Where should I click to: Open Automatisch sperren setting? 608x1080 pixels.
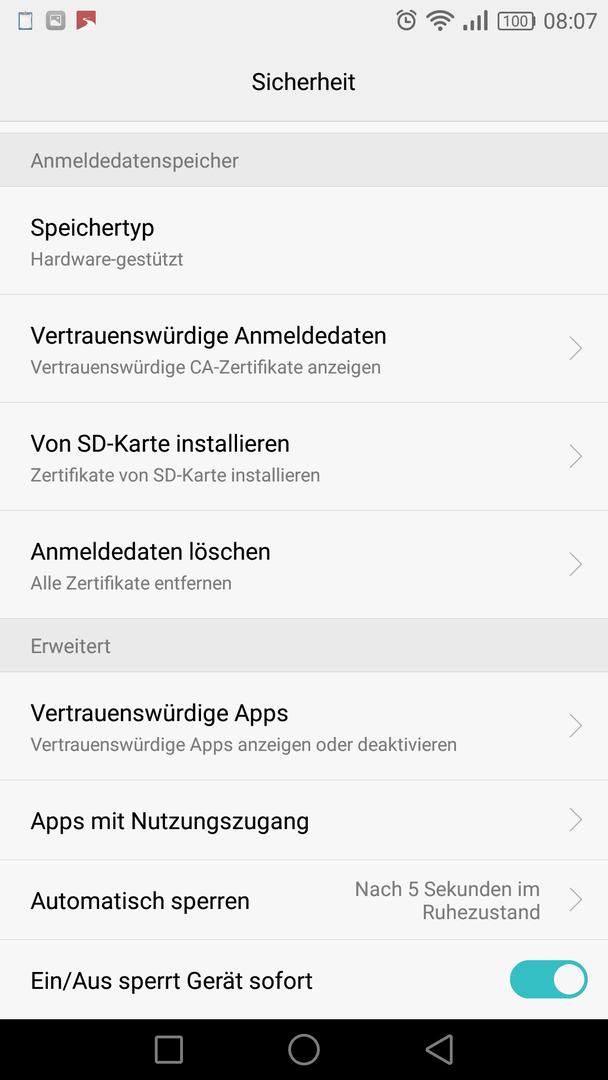[x=304, y=900]
